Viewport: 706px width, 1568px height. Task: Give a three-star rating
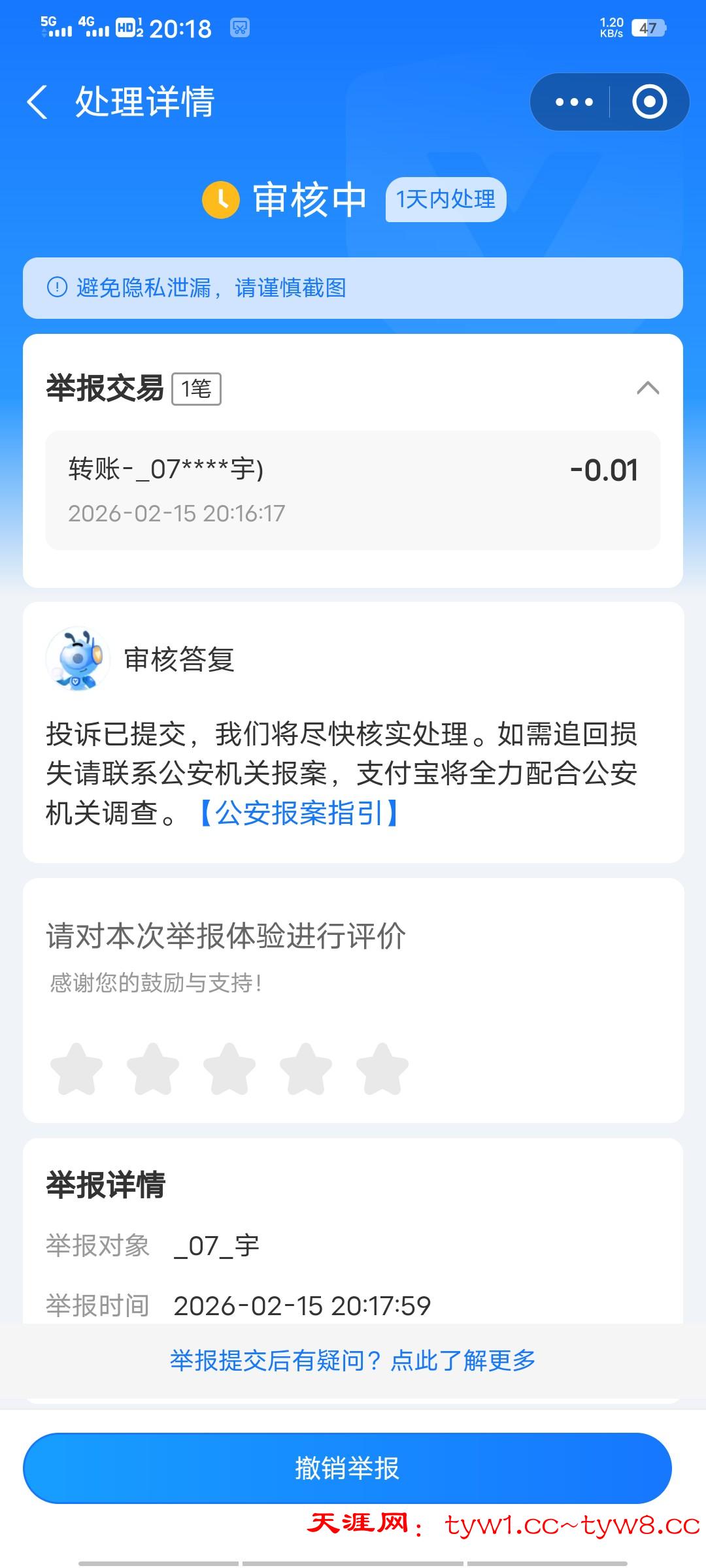(x=229, y=1070)
